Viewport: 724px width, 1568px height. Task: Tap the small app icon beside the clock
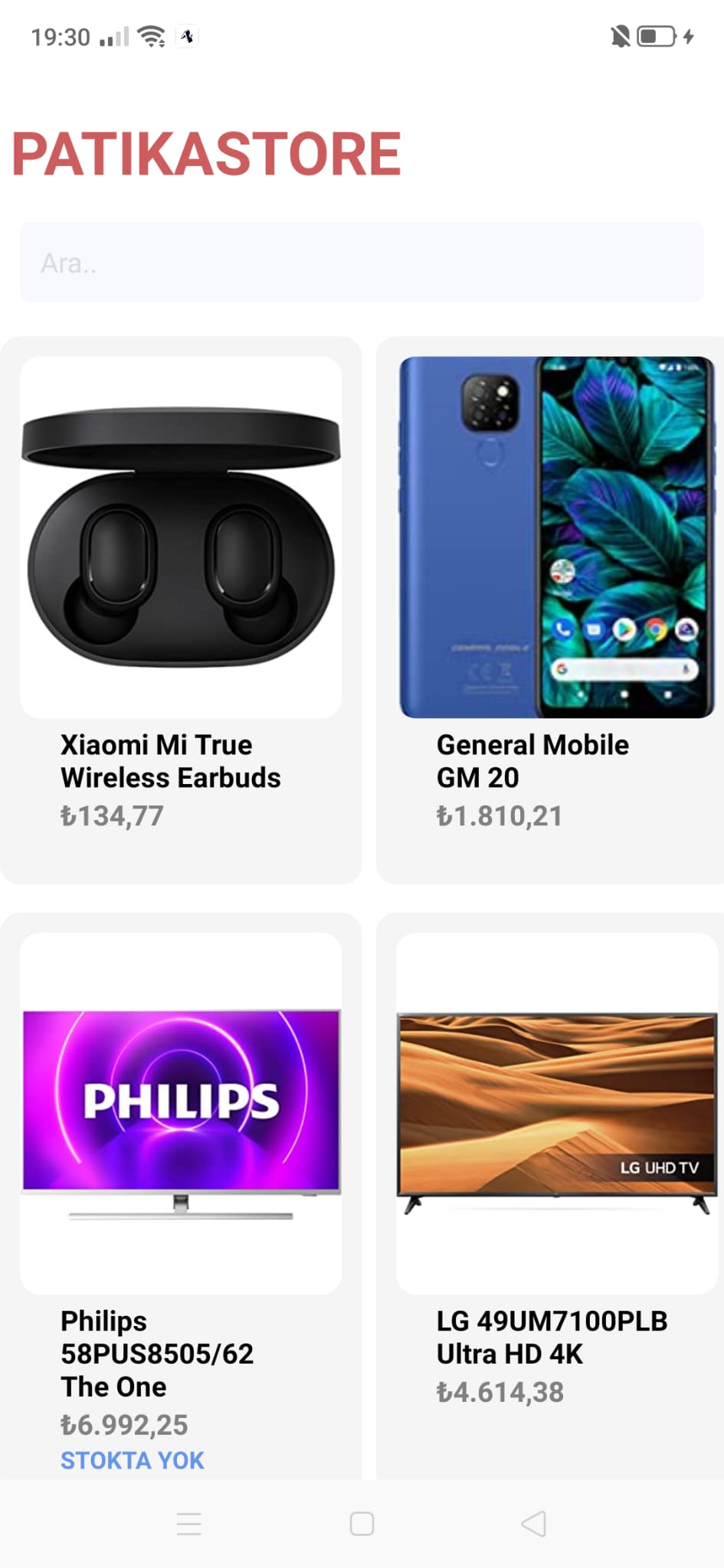click(186, 36)
